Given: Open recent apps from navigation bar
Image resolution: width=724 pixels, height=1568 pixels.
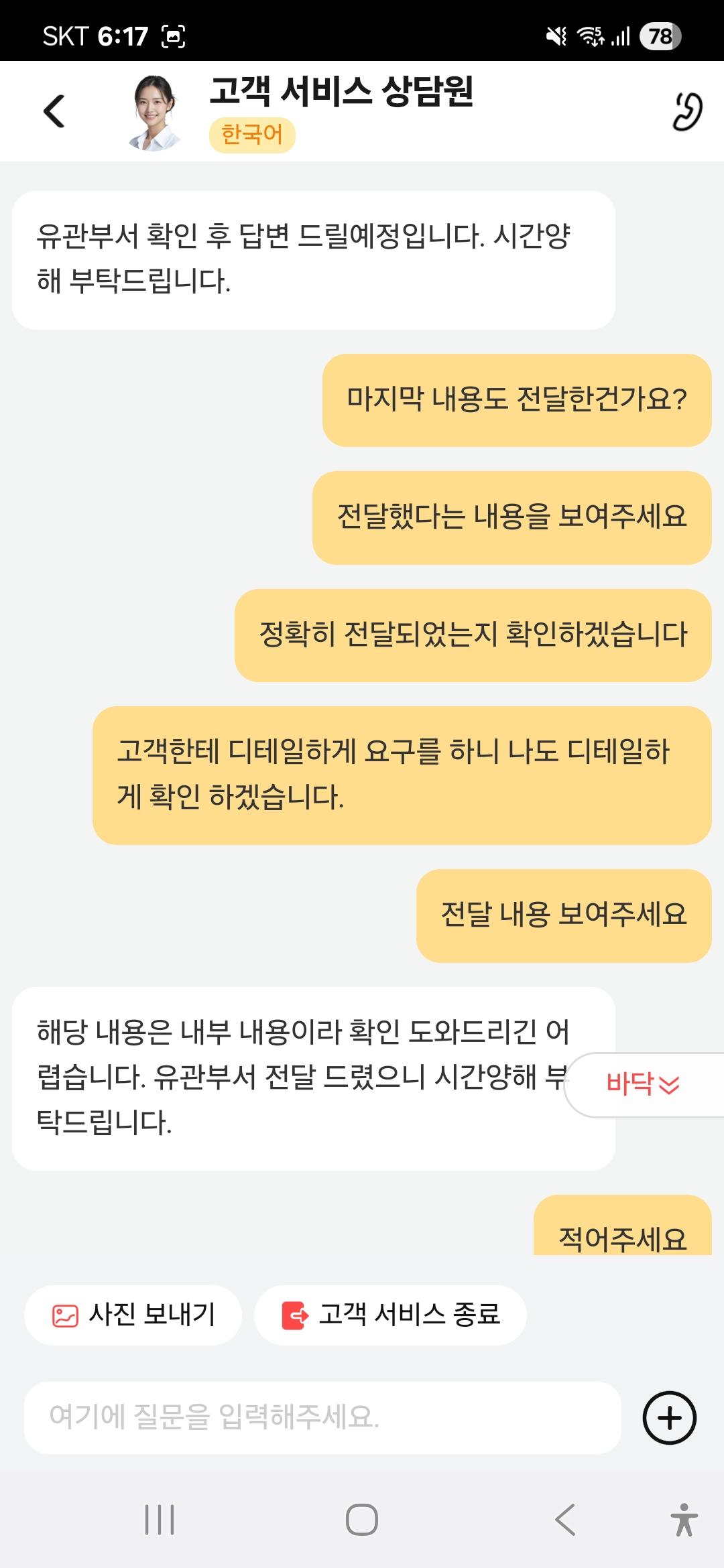Looking at the screenshot, I should tap(160, 1519).
